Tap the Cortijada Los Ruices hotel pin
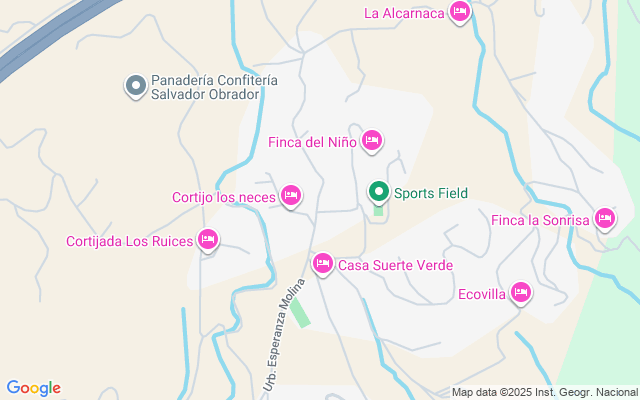Viewport: 640px width, 400px height. [x=208, y=240]
